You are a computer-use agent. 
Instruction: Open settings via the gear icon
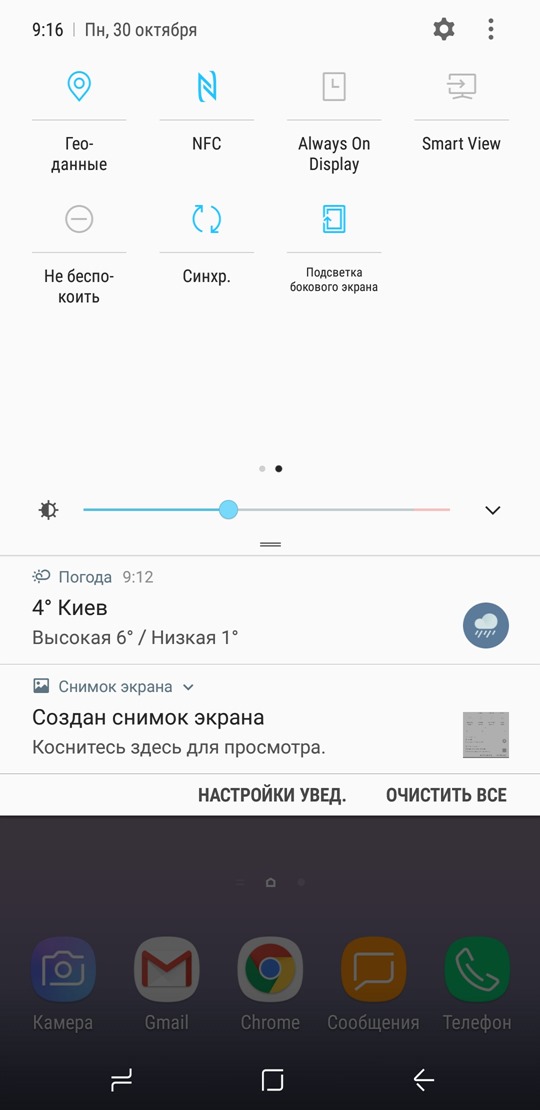(444, 30)
